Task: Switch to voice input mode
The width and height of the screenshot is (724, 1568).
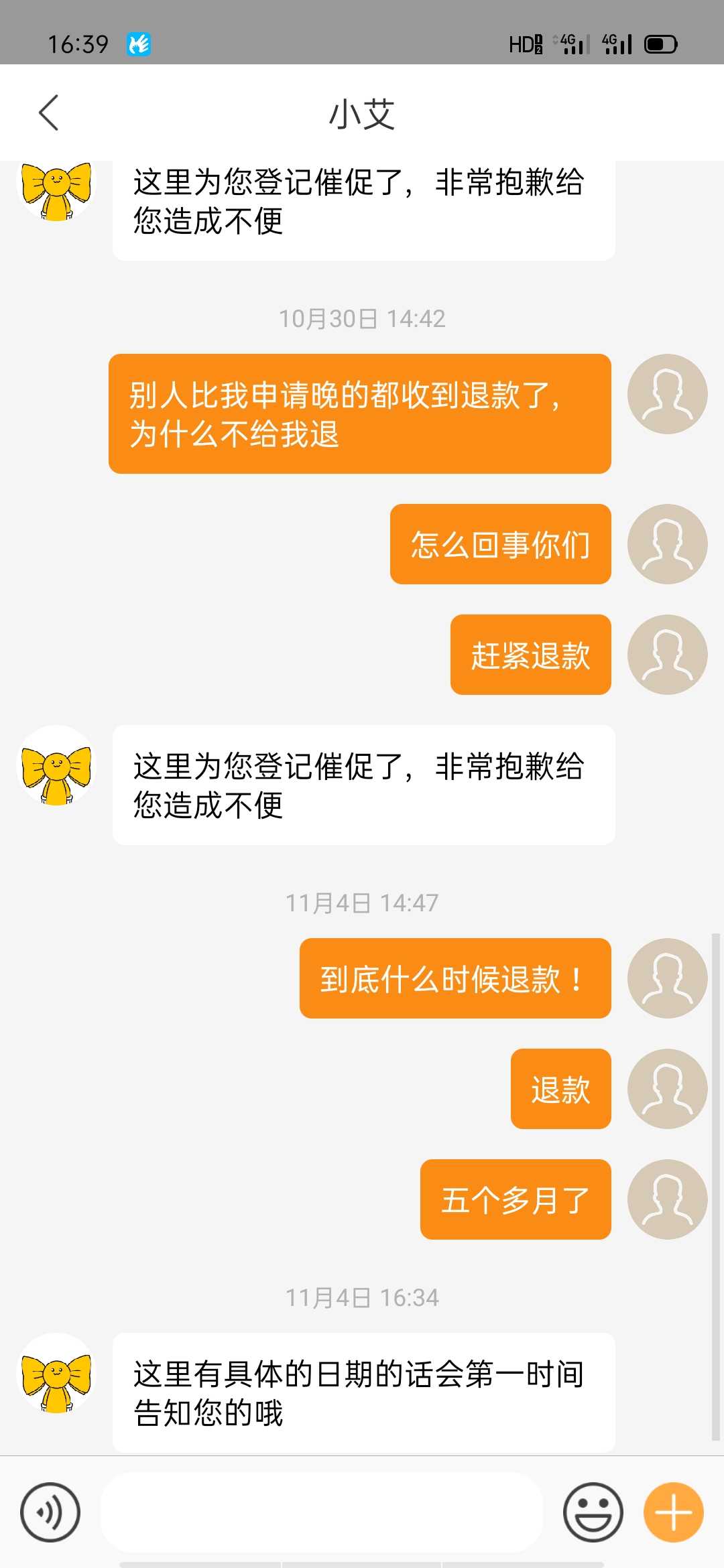Action: 50,1512
